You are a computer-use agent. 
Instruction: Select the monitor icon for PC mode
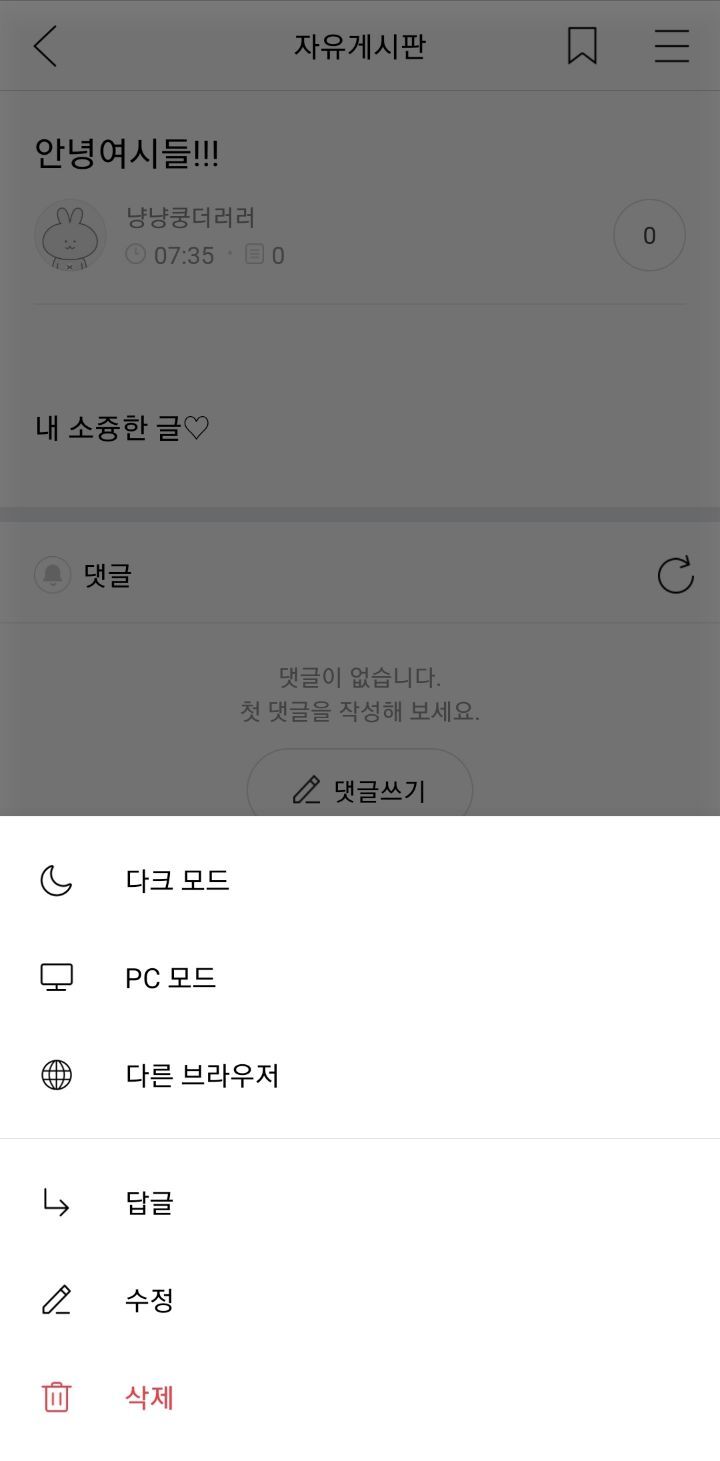pyautogui.click(x=58, y=978)
